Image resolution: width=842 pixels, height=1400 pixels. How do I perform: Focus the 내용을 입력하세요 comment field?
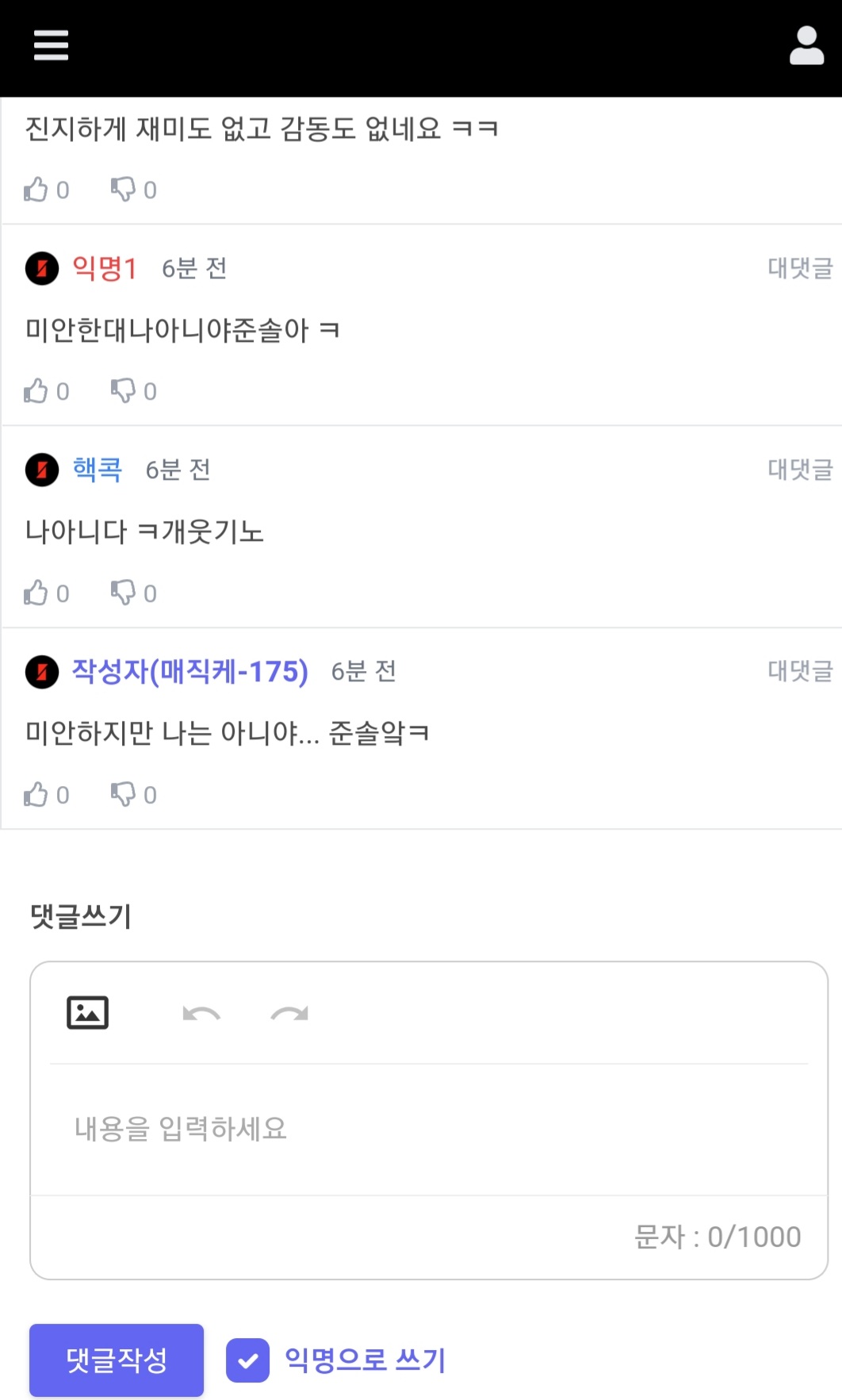coord(428,1129)
